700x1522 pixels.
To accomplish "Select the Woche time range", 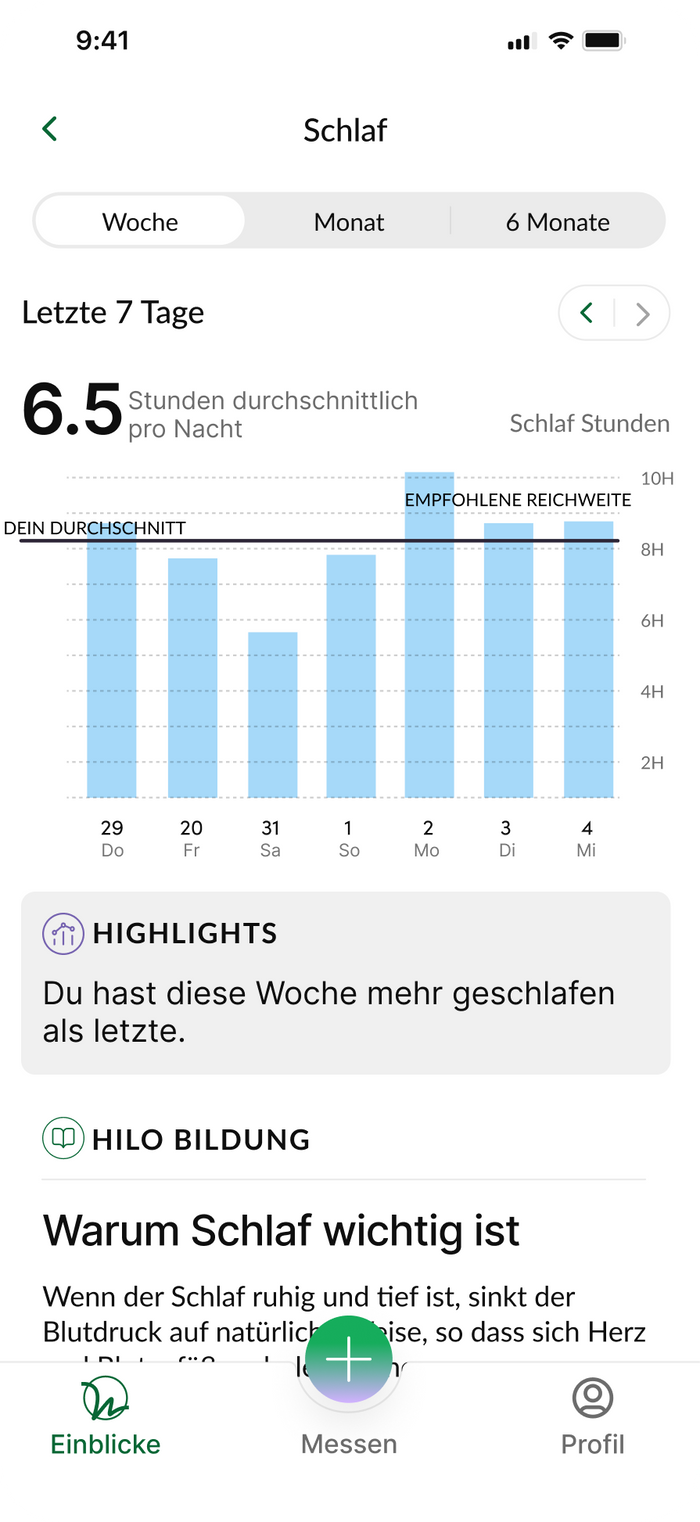I will coord(140,221).
